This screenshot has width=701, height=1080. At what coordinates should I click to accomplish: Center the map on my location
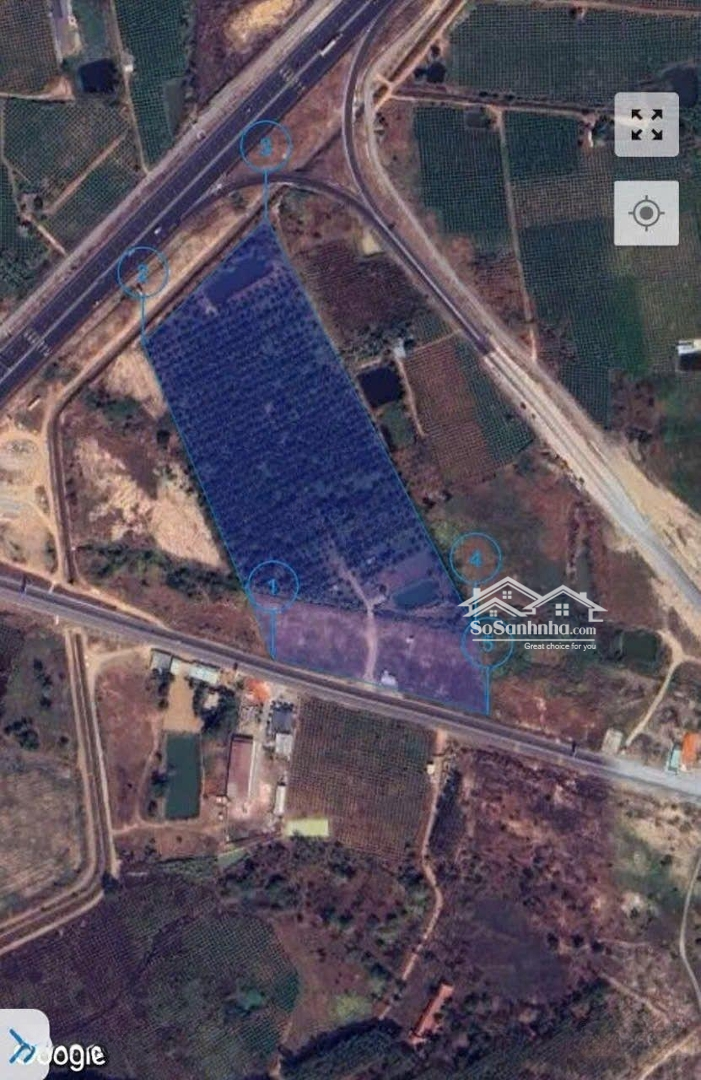click(646, 213)
